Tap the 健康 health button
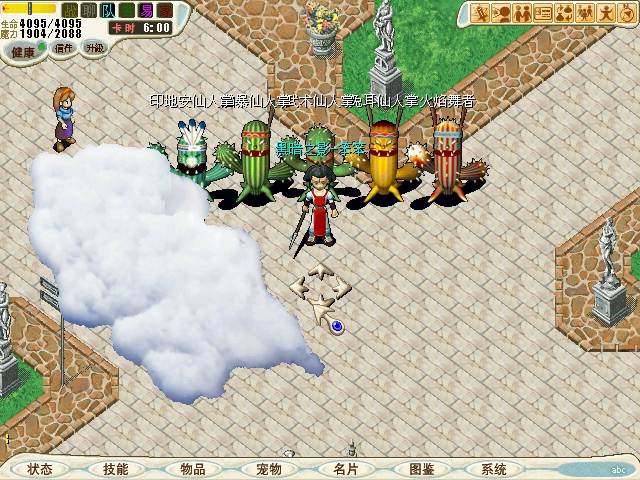 click(x=23, y=50)
